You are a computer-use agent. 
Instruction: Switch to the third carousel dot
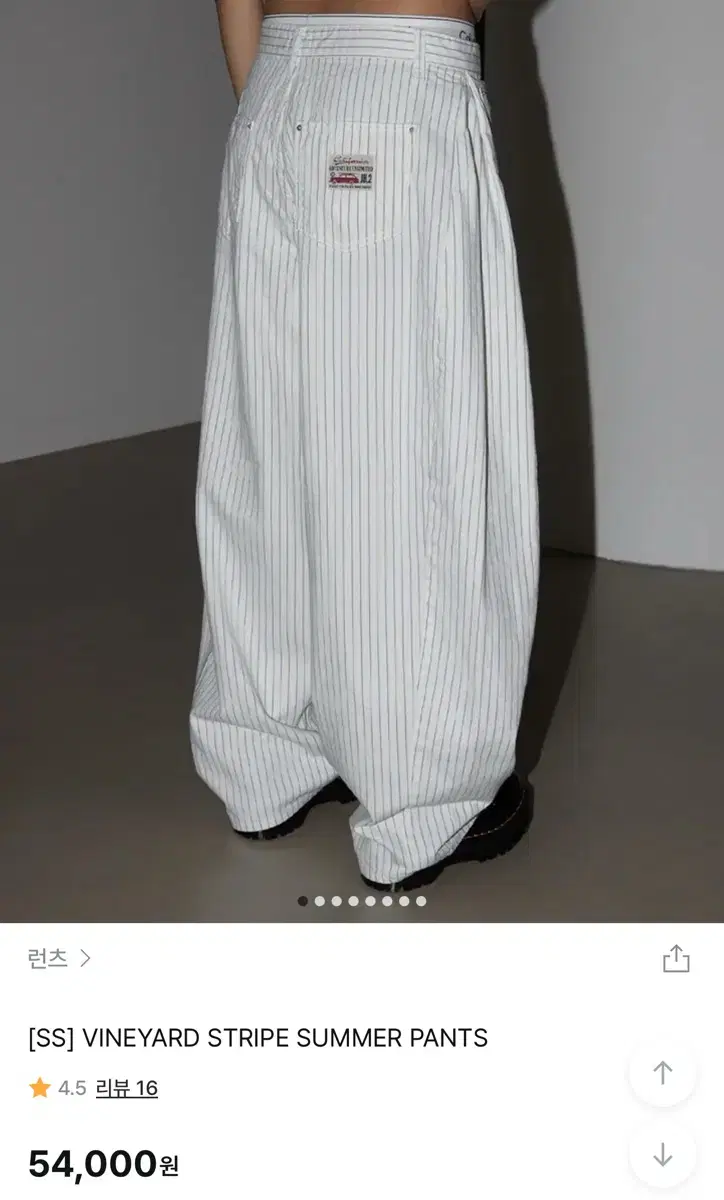coord(337,900)
